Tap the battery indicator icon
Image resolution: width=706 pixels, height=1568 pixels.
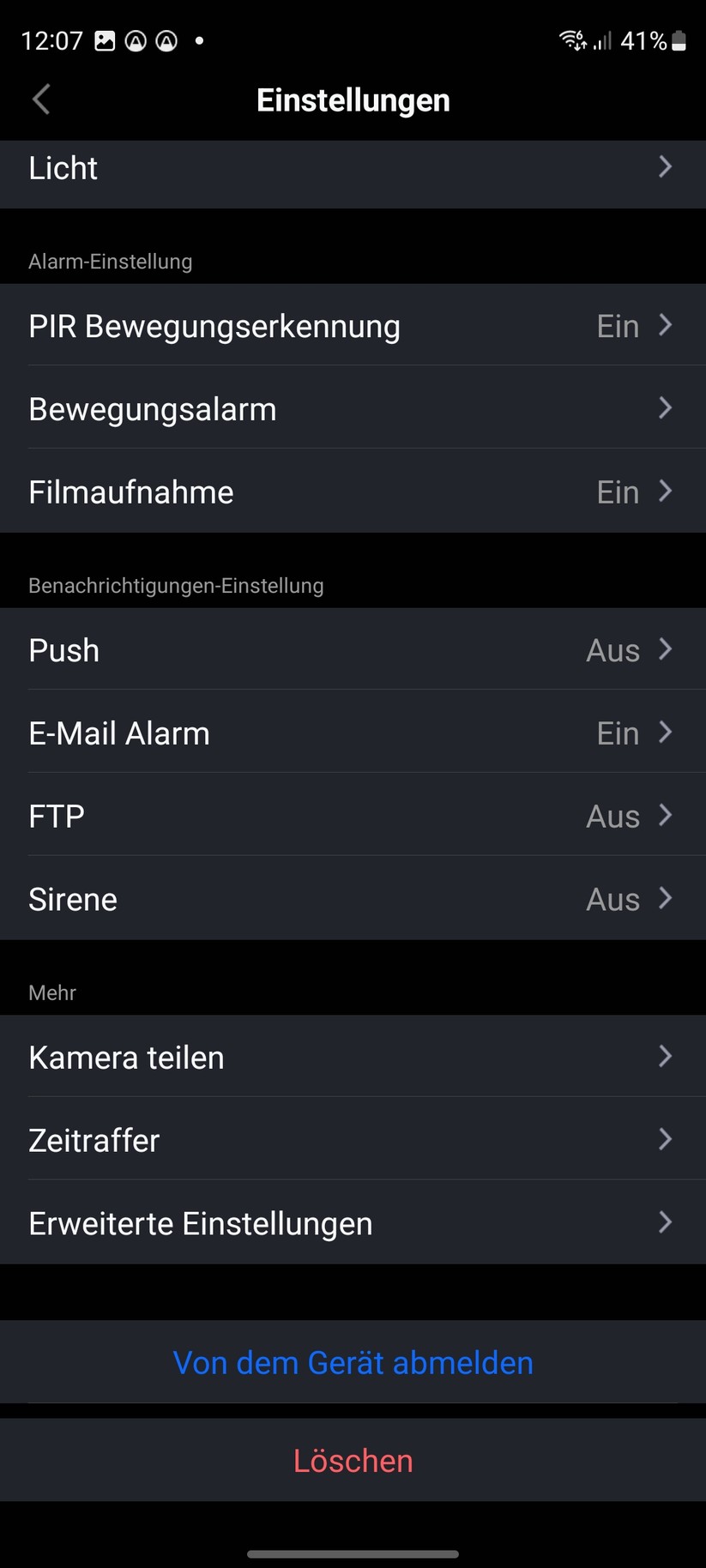pos(677,39)
